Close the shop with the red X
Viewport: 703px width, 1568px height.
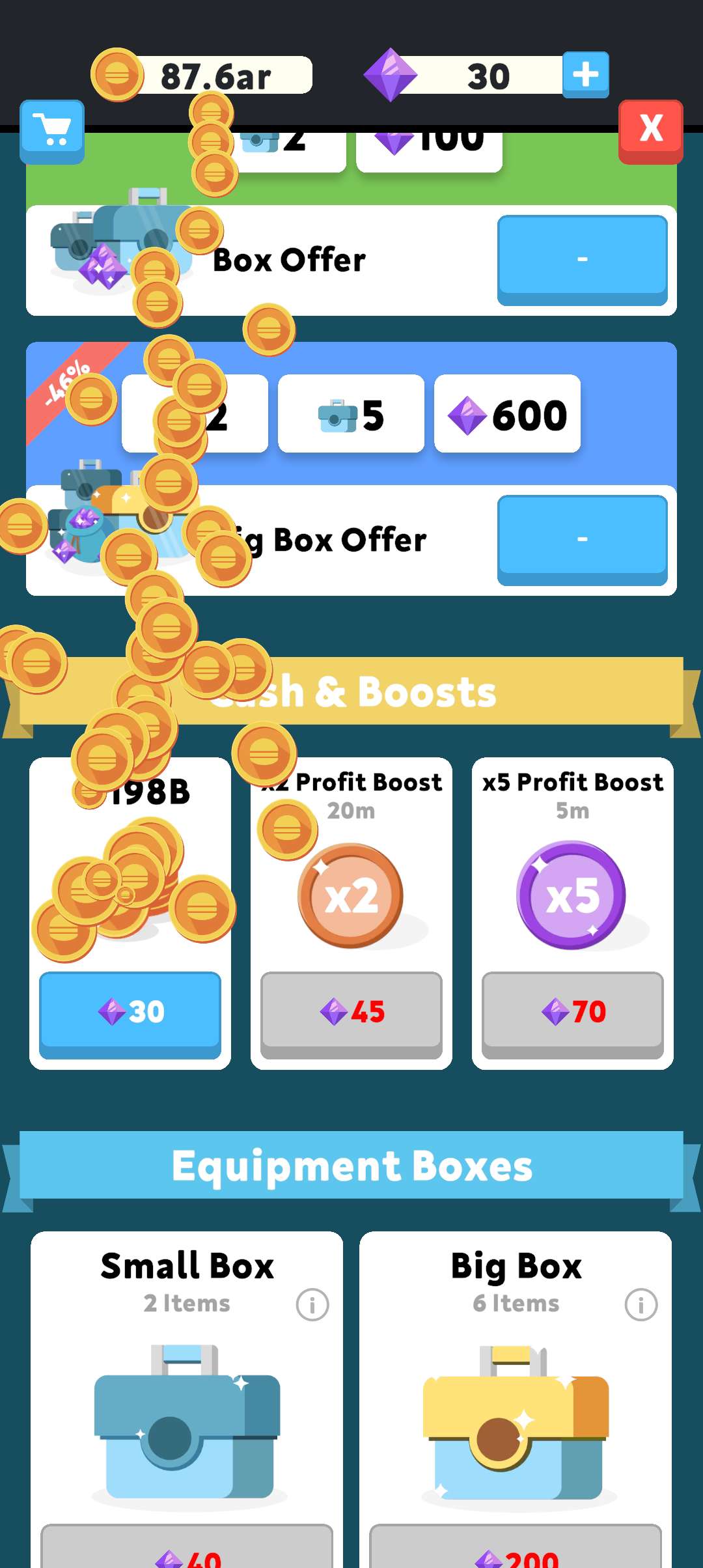pyautogui.click(x=650, y=130)
